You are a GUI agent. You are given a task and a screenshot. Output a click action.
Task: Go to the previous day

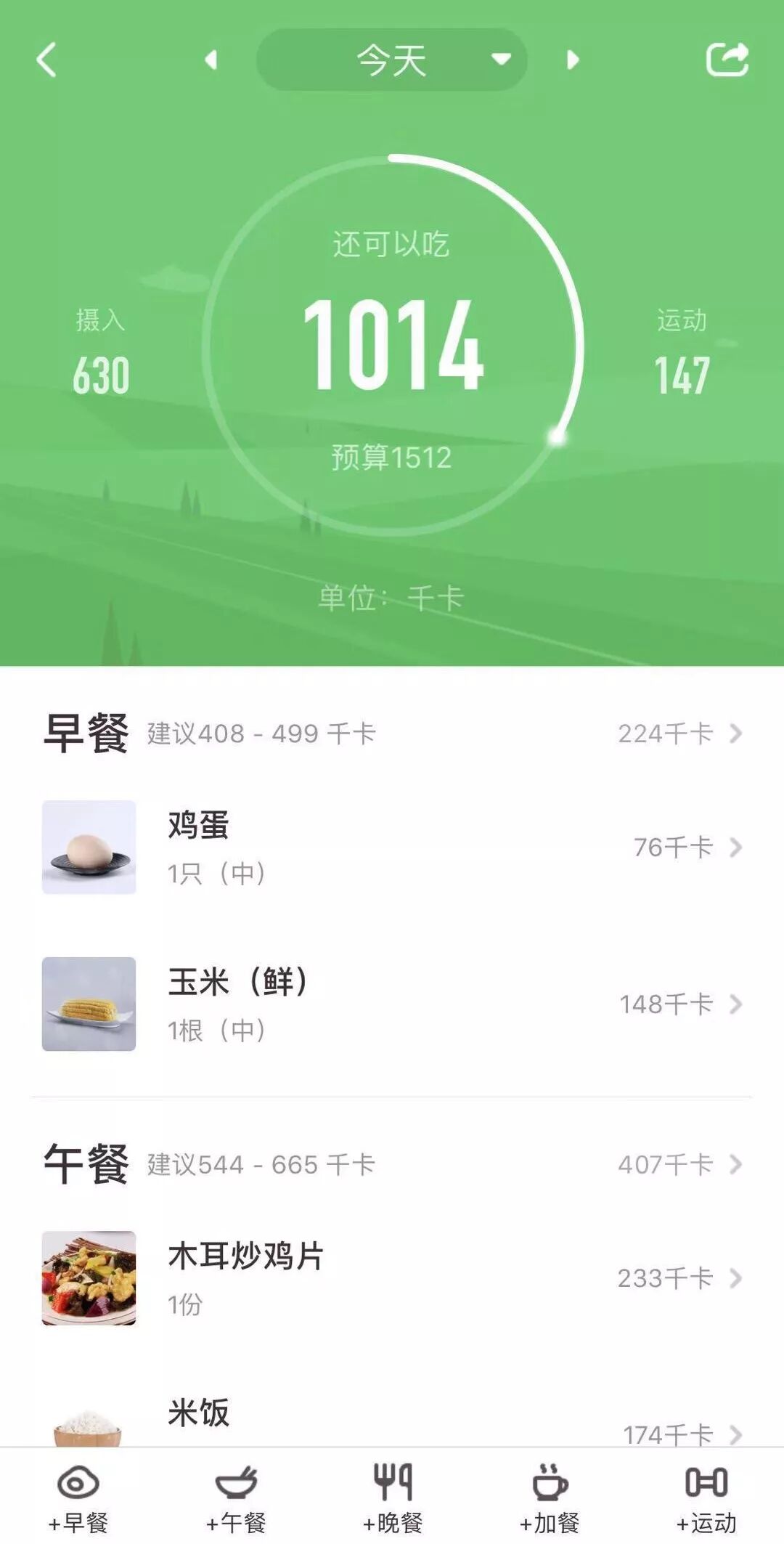211,60
